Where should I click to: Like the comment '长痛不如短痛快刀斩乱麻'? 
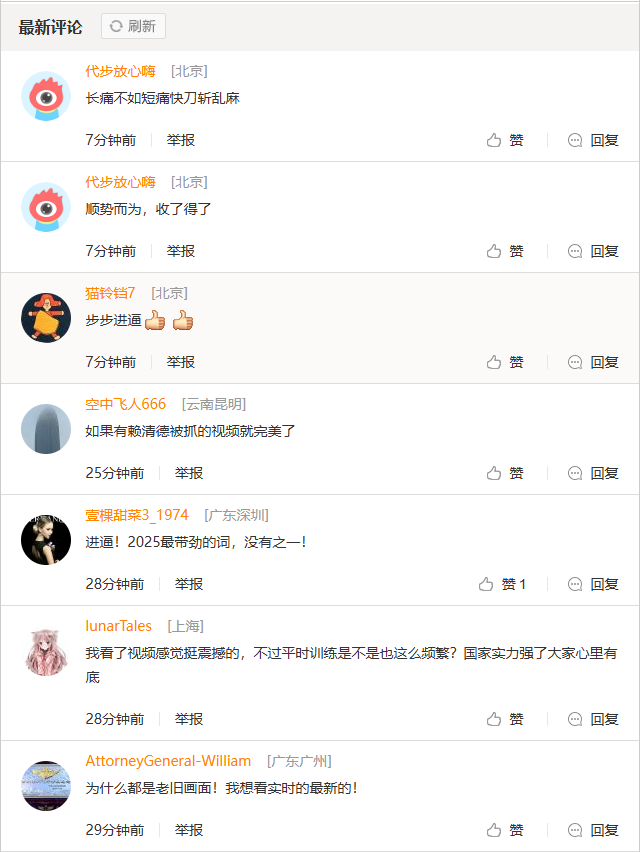point(505,140)
